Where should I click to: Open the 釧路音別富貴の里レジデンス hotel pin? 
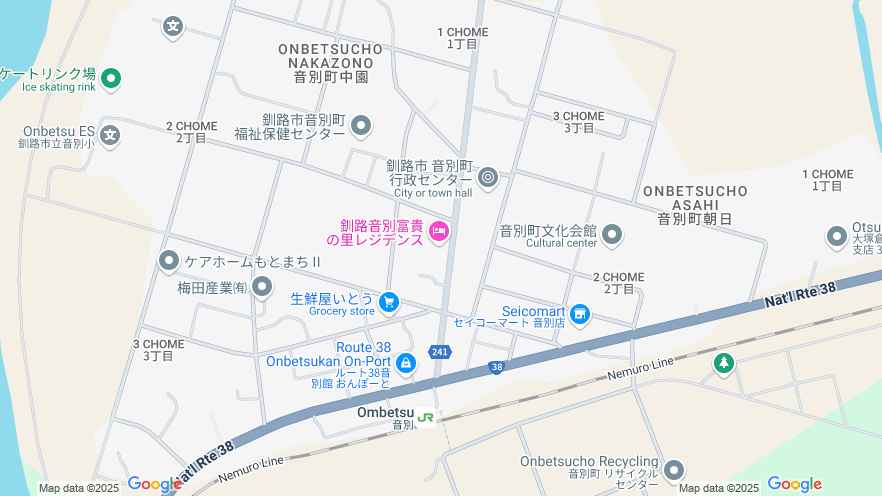(438, 232)
